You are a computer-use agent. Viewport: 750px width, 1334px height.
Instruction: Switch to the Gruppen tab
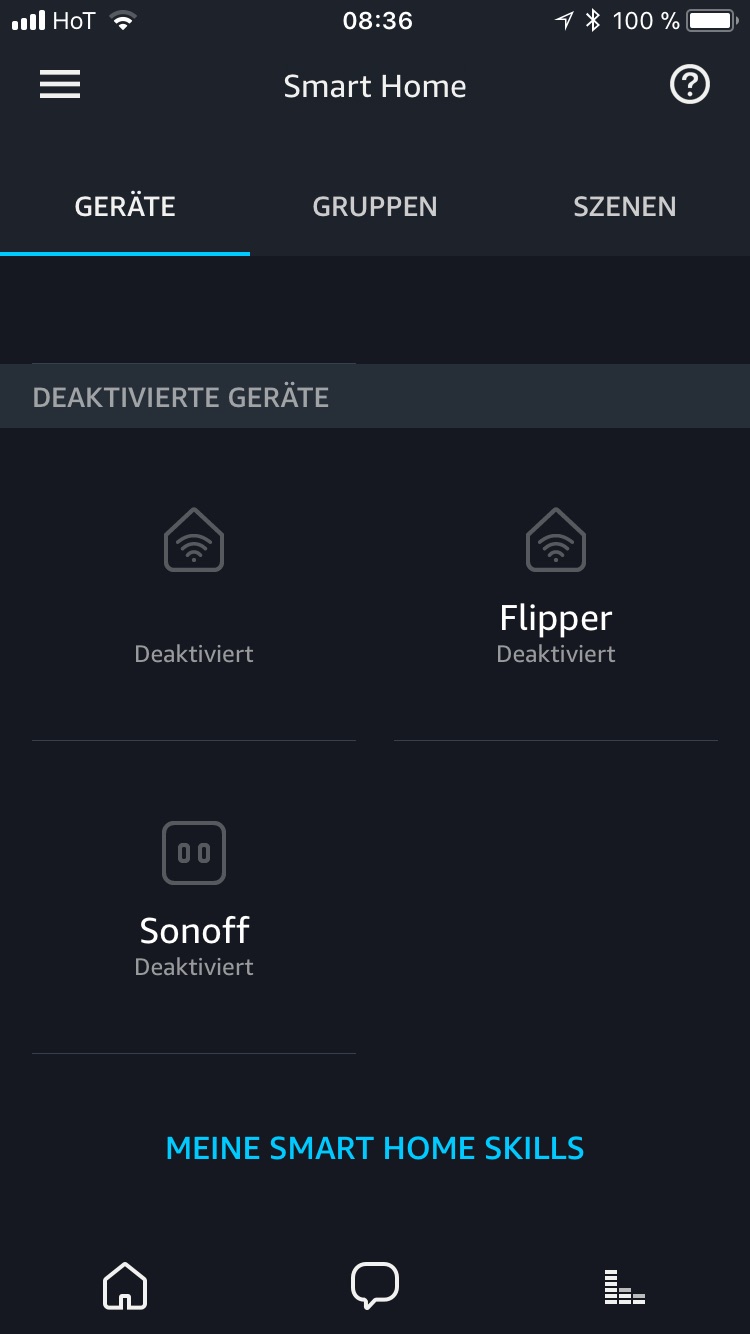click(375, 207)
